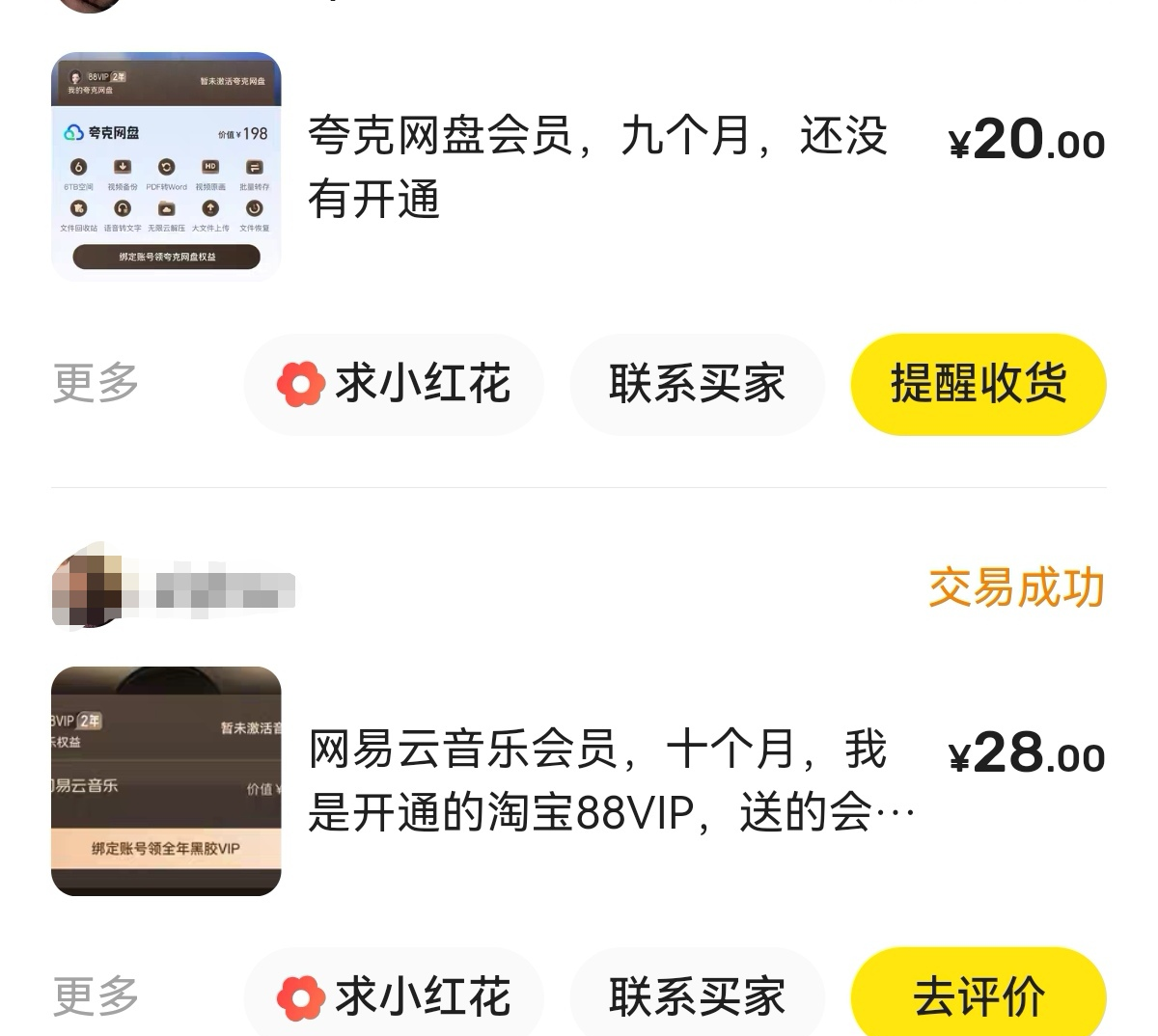
Task: Tap 提醒收货 to remind buyer
Action: [978, 384]
